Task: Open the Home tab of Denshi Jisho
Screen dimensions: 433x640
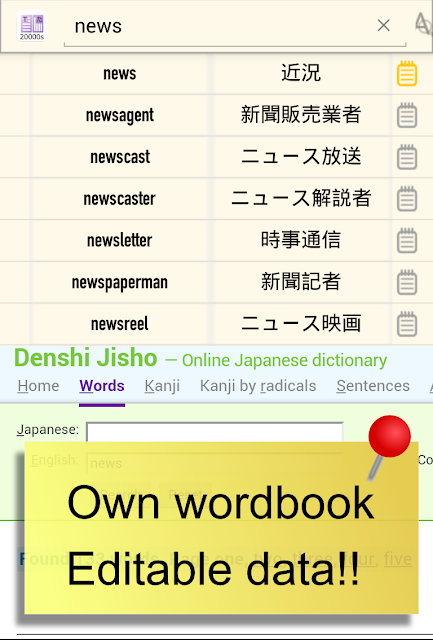Action: tap(38, 386)
